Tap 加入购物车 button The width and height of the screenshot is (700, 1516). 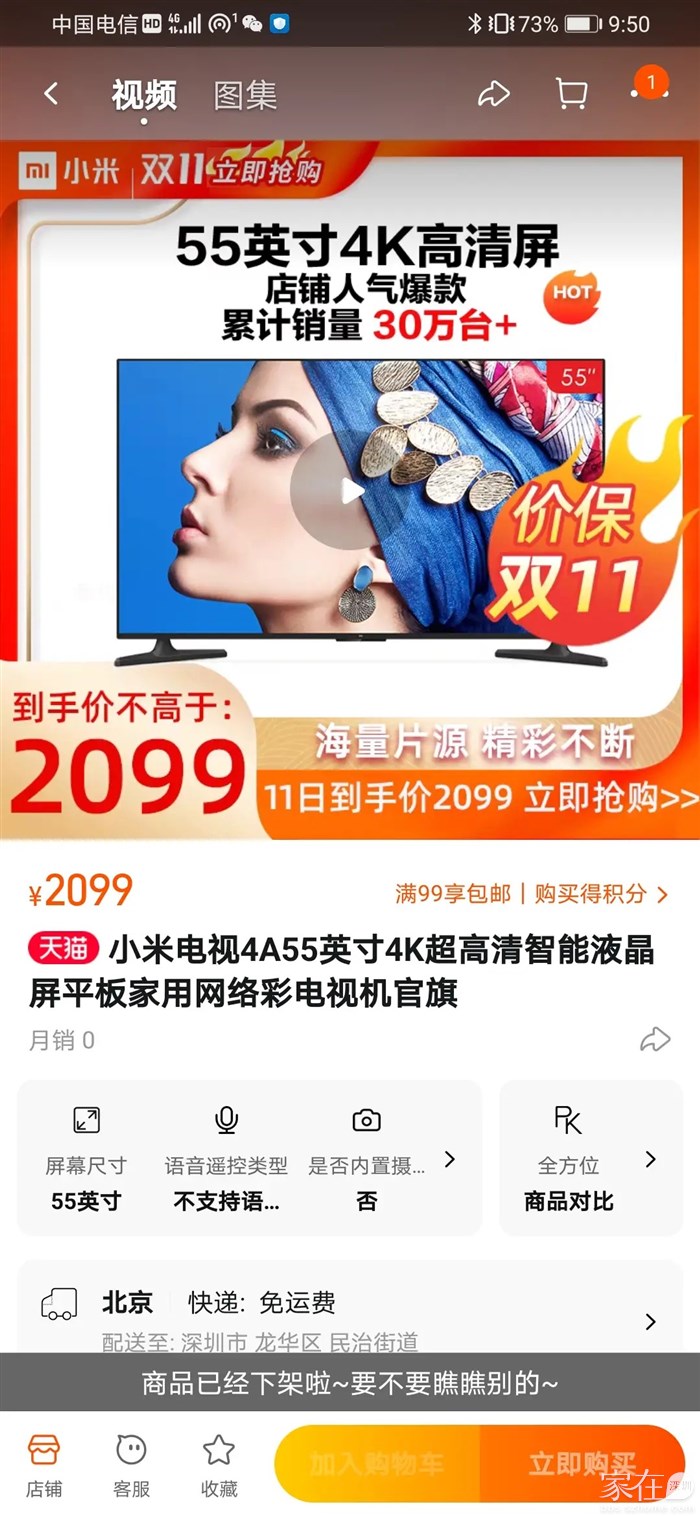tap(377, 1465)
